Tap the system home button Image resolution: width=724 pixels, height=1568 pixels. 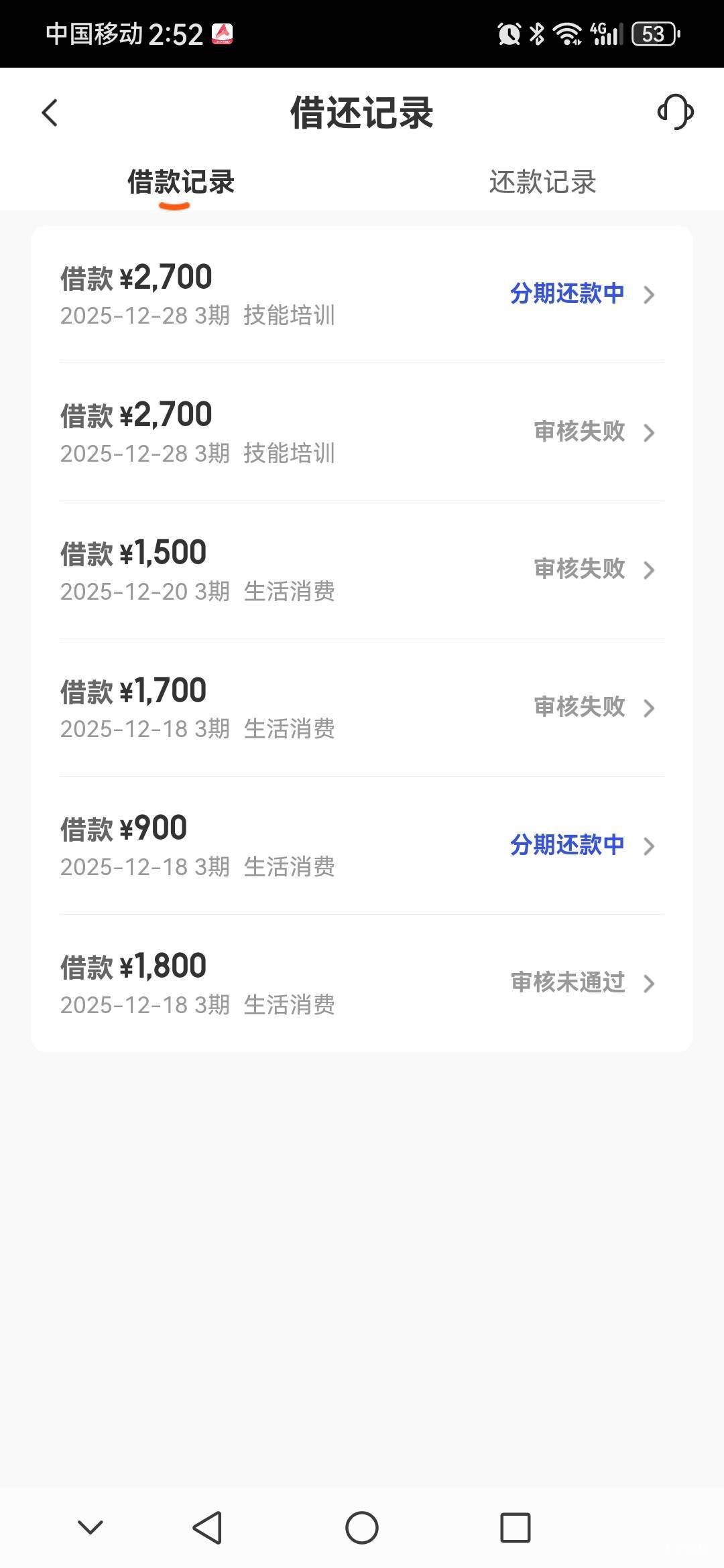pyautogui.click(x=362, y=1528)
